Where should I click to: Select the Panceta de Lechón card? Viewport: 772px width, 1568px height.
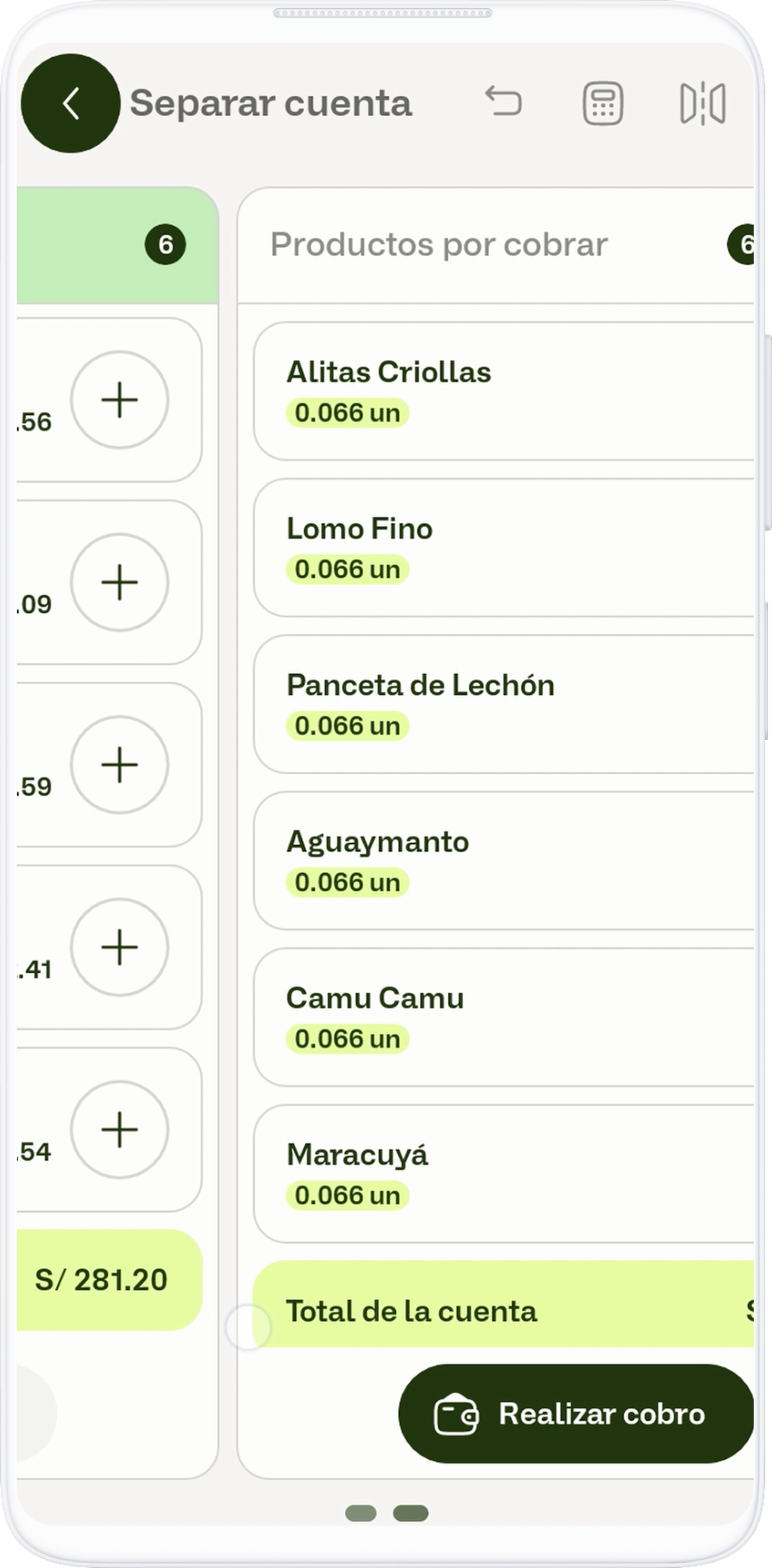[x=503, y=703]
